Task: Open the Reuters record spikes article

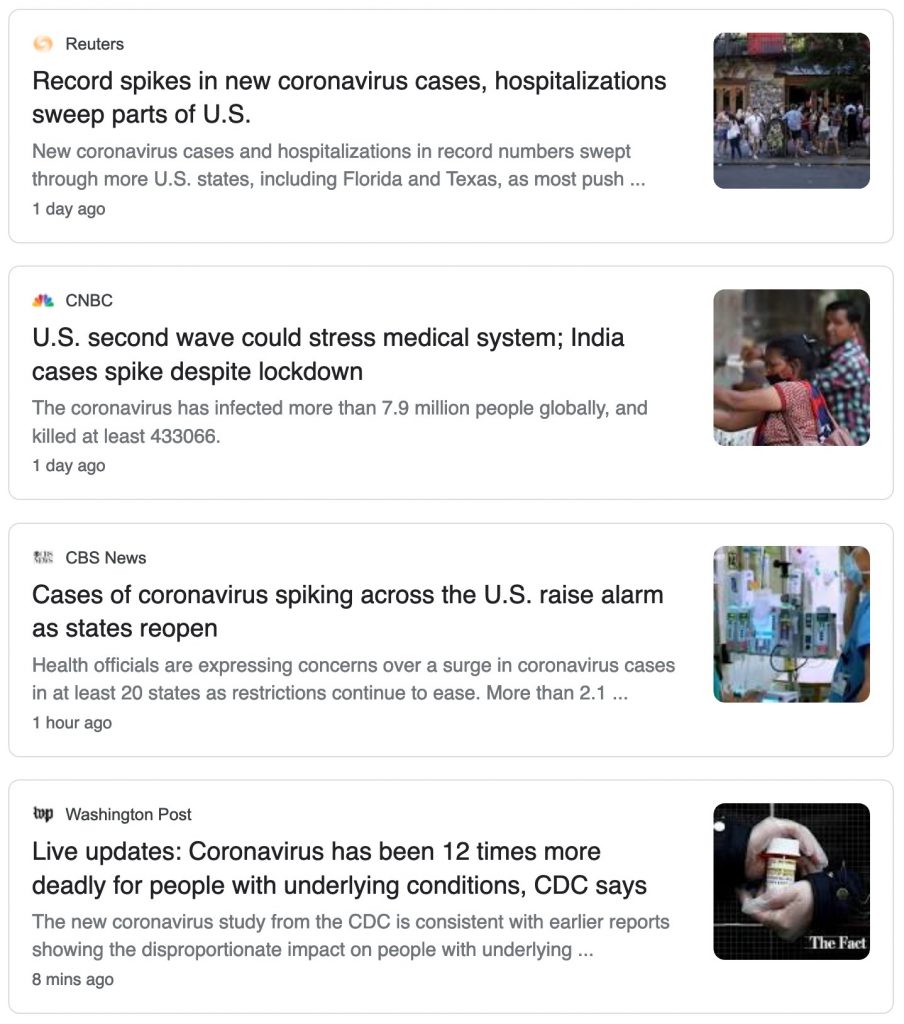Action: point(349,97)
